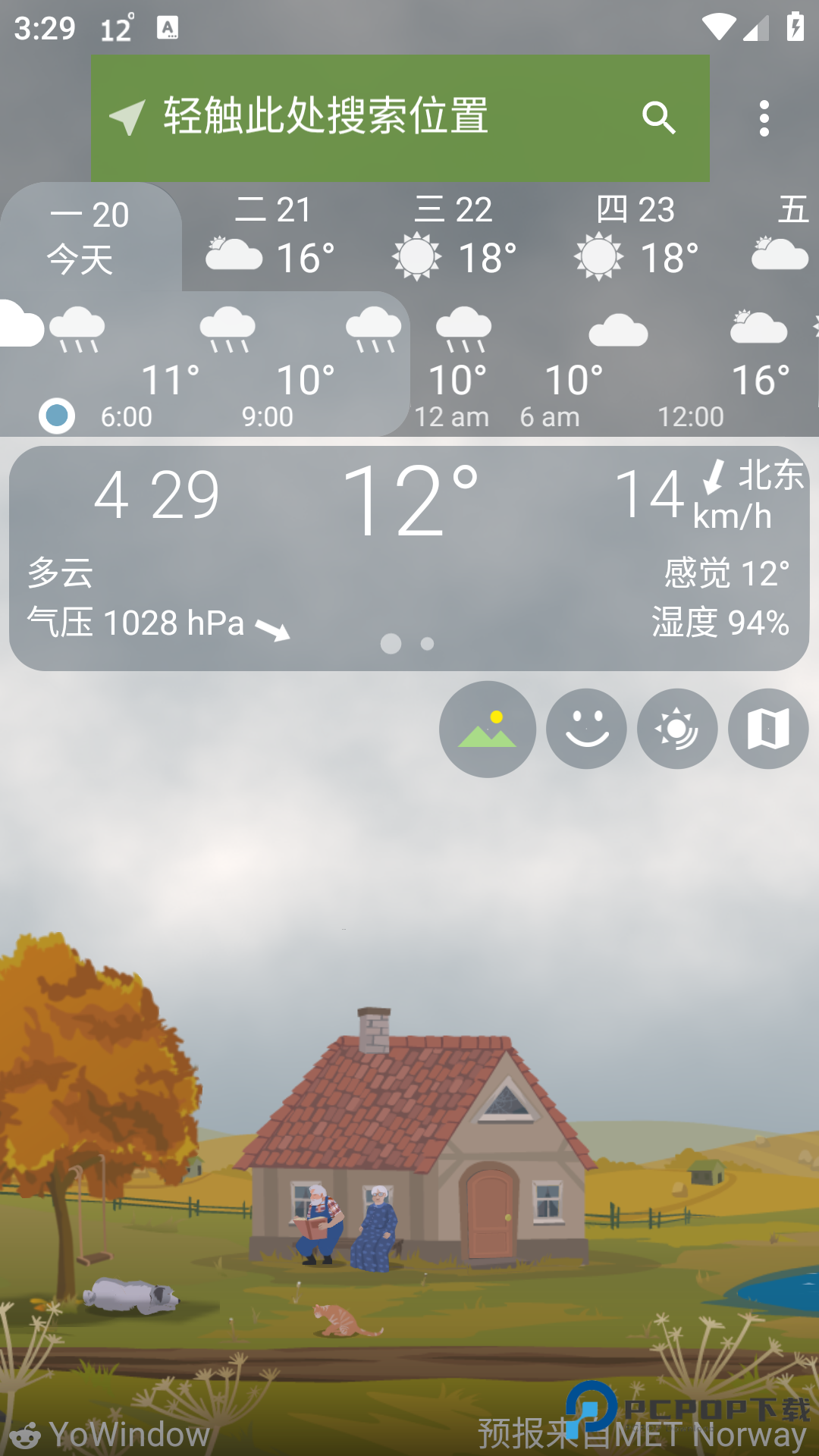Image resolution: width=819 pixels, height=1456 pixels.
Task: Tap the 12° current temperature display
Action: click(409, 500)
